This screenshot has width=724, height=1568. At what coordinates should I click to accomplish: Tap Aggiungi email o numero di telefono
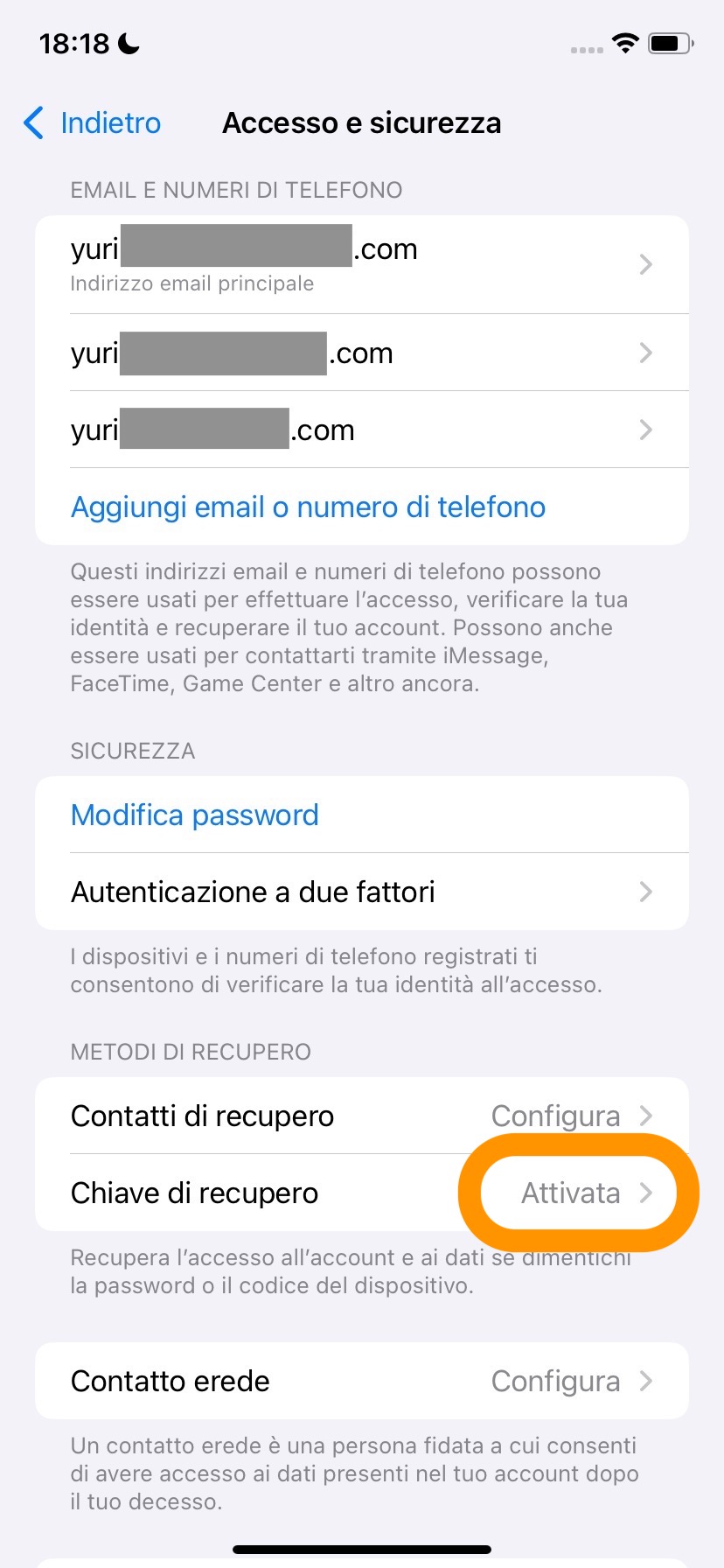click(308, 507)
